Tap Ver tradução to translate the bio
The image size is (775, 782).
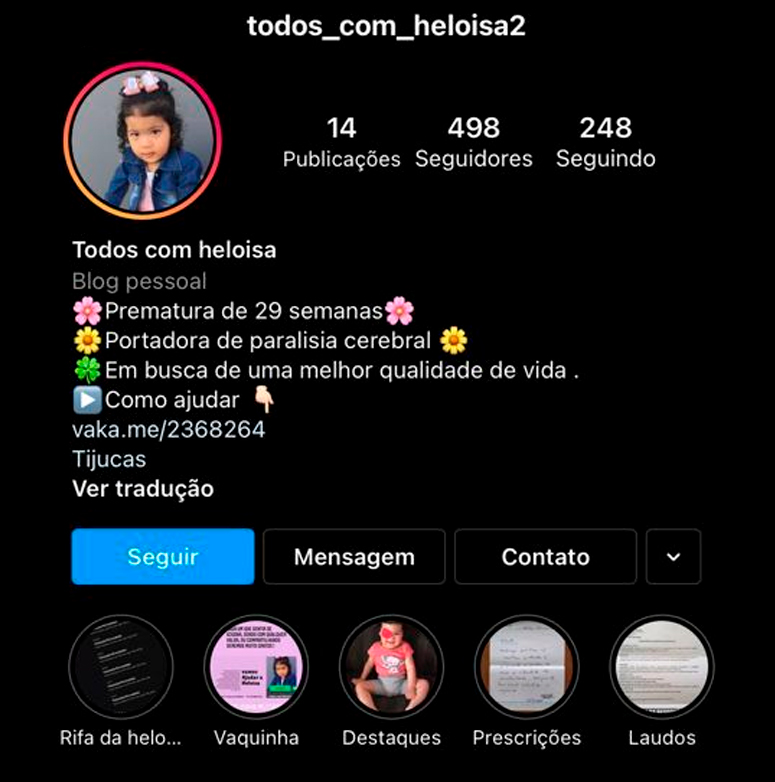[142, 489]
